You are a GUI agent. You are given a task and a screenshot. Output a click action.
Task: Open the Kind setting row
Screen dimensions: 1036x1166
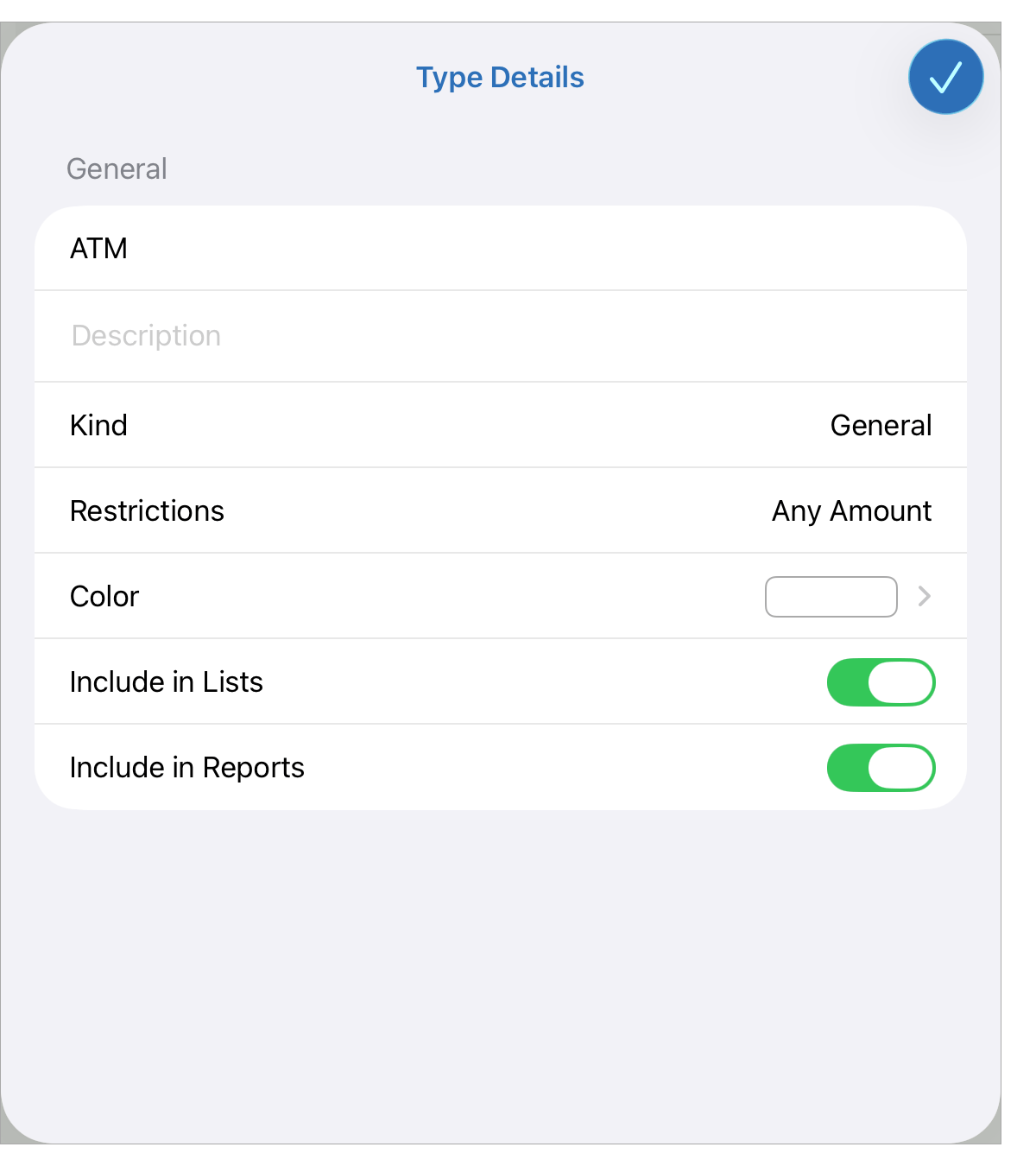point(500,425)
